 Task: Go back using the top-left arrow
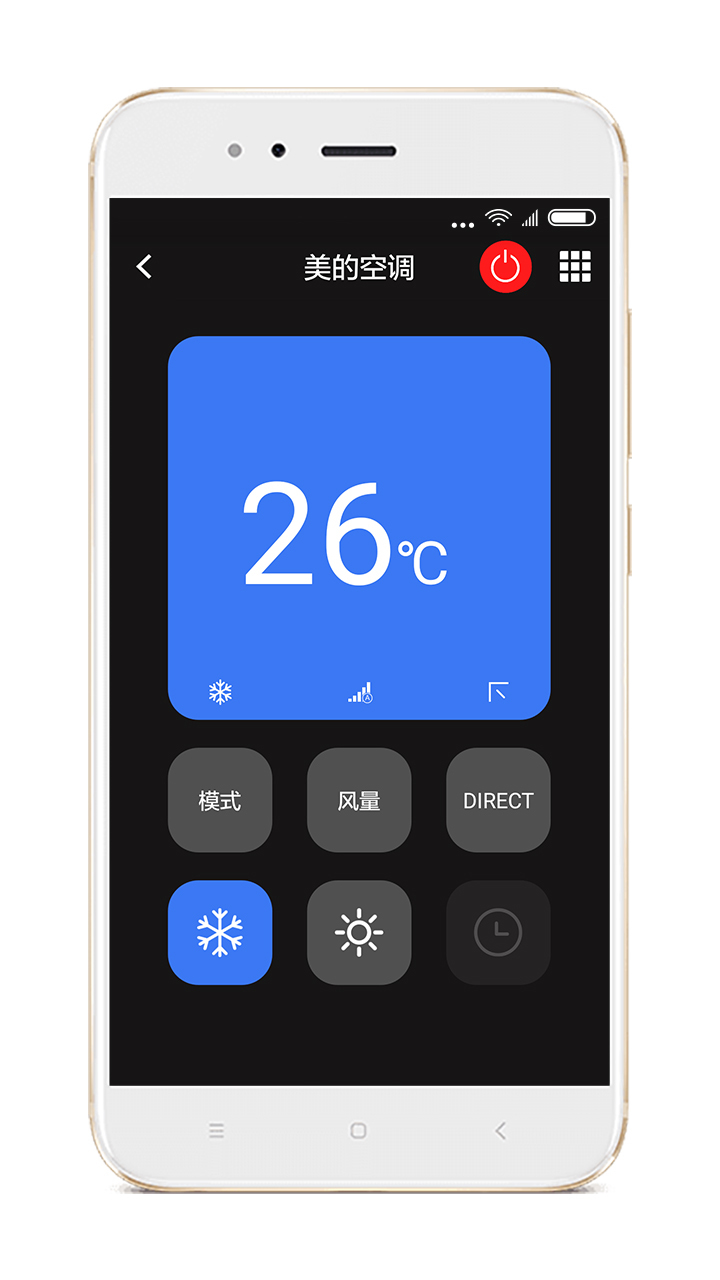(x=145, y=266)
